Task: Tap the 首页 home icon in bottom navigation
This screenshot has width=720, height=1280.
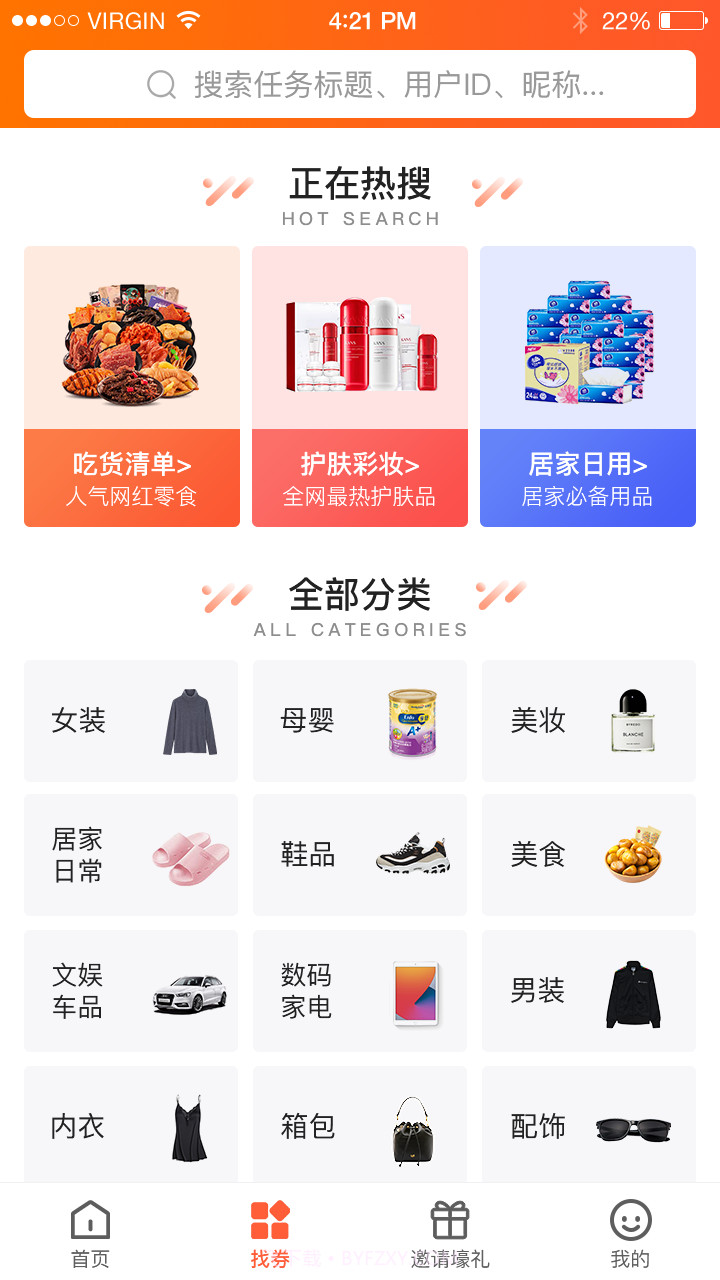Action: pos(89,1218)
